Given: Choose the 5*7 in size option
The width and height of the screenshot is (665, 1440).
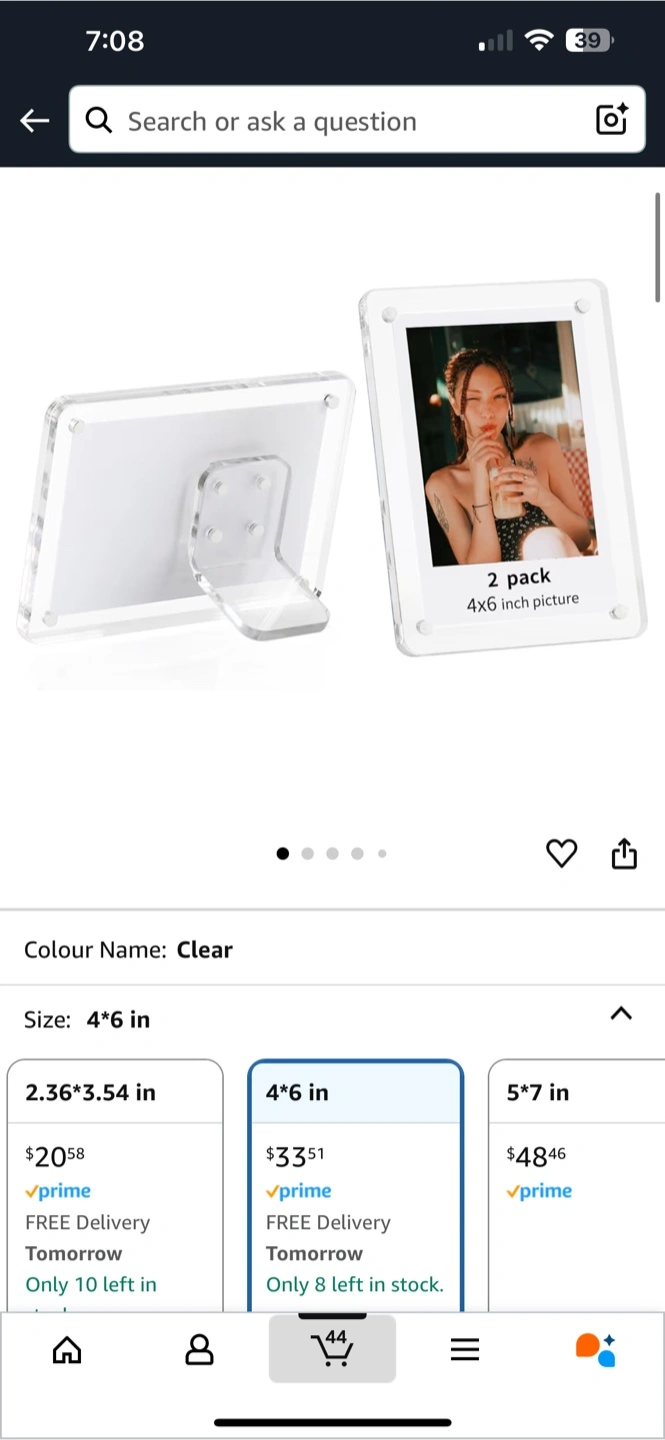Looking at the screenshot, I should [x=575, y=1185].
